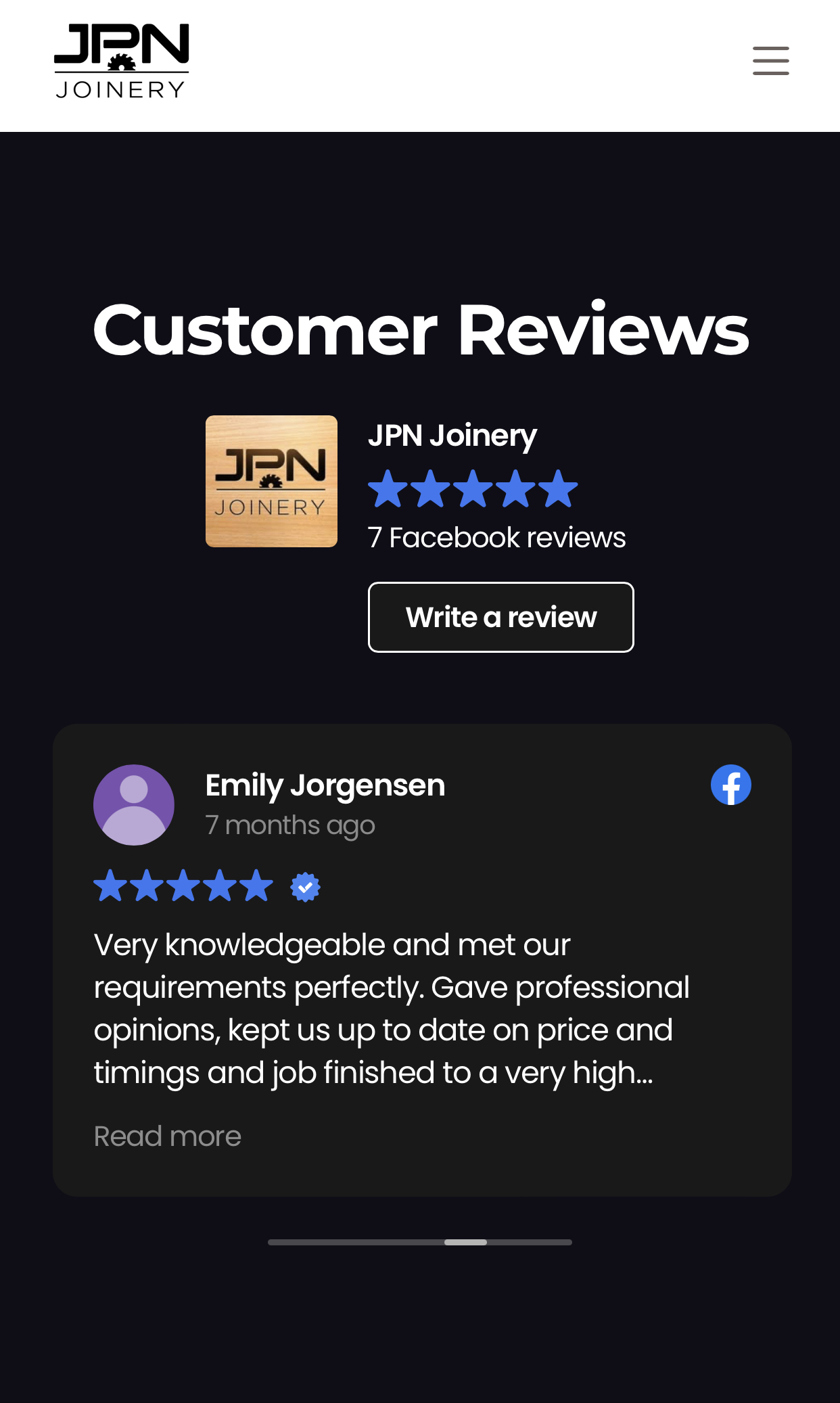Open the Facebook icon on Emily's review
Screen dimensions: 840x1403
coord(730,785)
